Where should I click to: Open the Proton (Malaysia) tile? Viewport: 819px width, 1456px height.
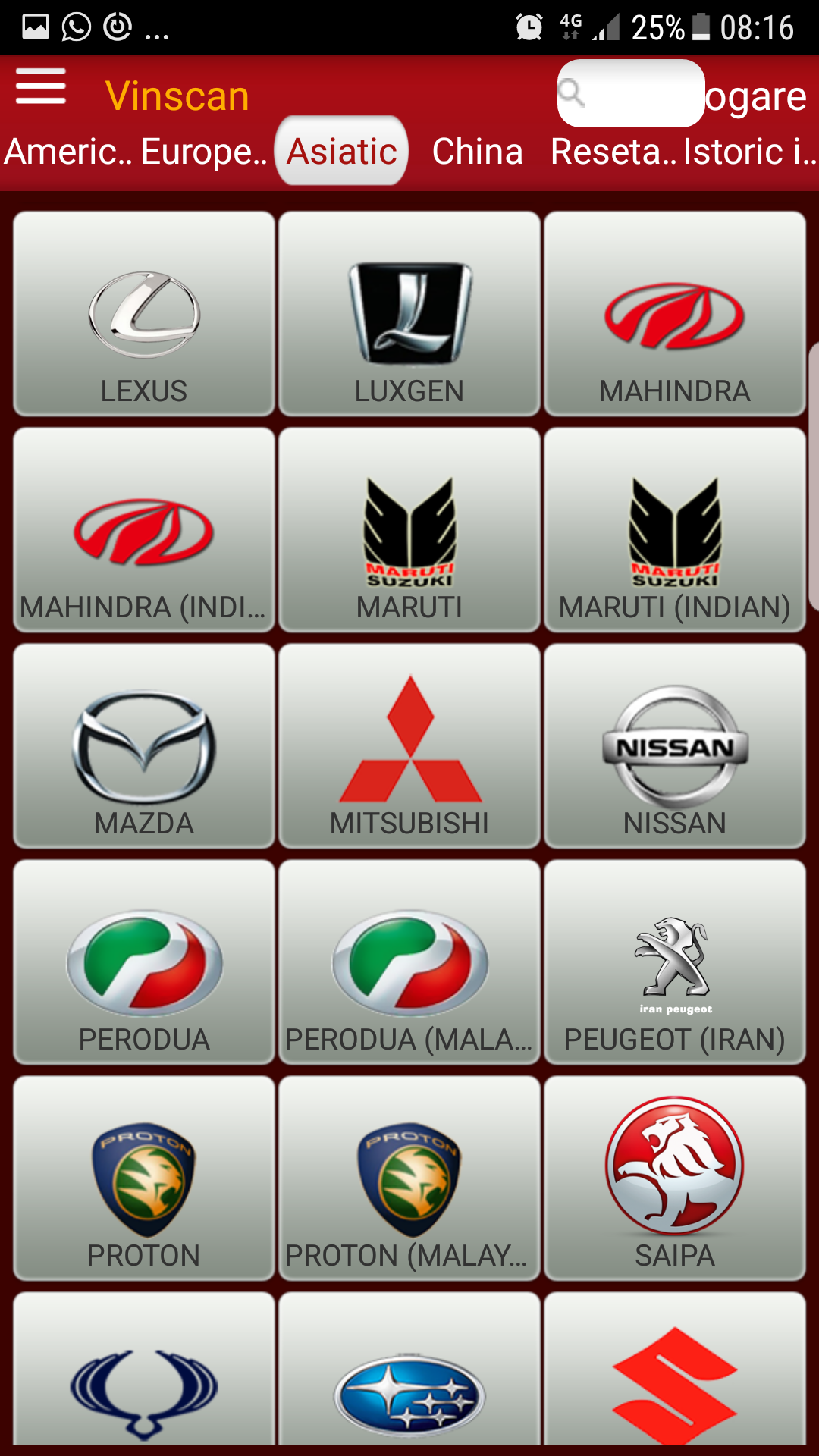tap(409, 1178)
